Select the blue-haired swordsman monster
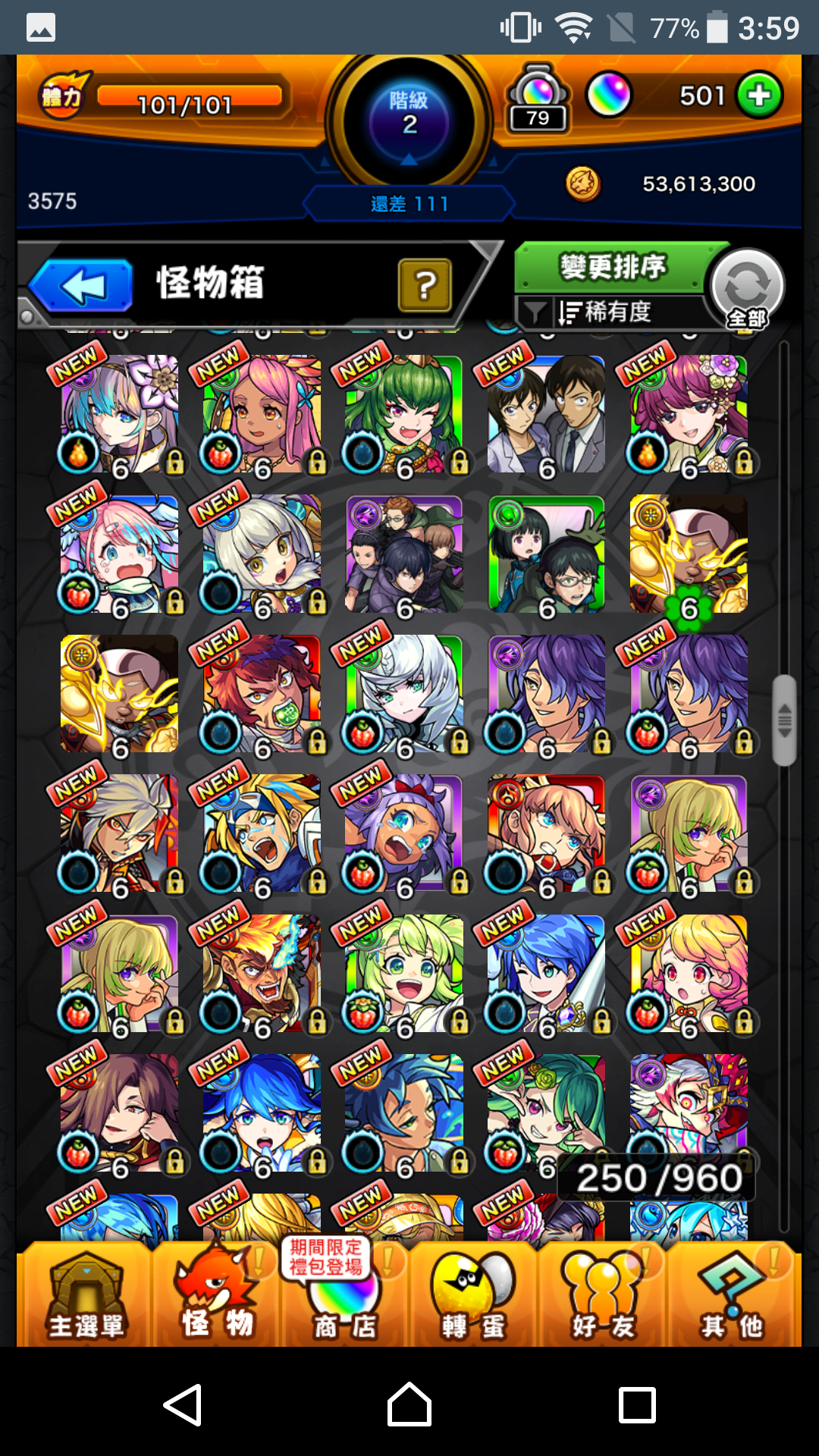This screenshot has height=1456, width=819. (x=546, y=974)
